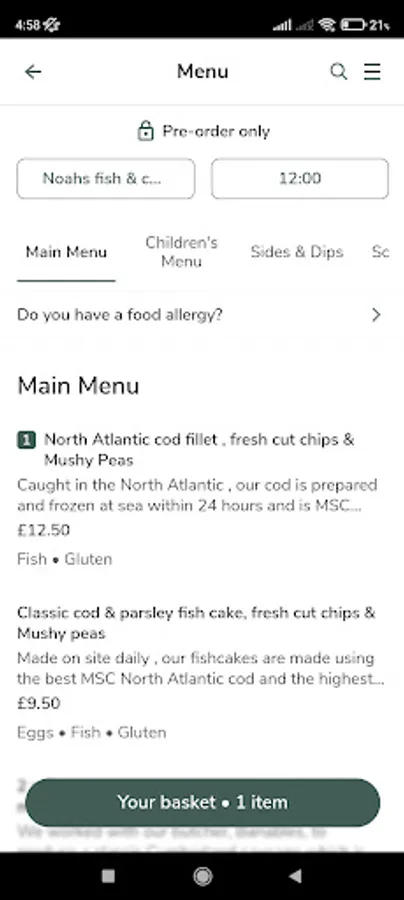Open Classic cod & parsley fish cake item
Image resolution: width=404 pixels, height=900 pixels.
tap(202, 672)
